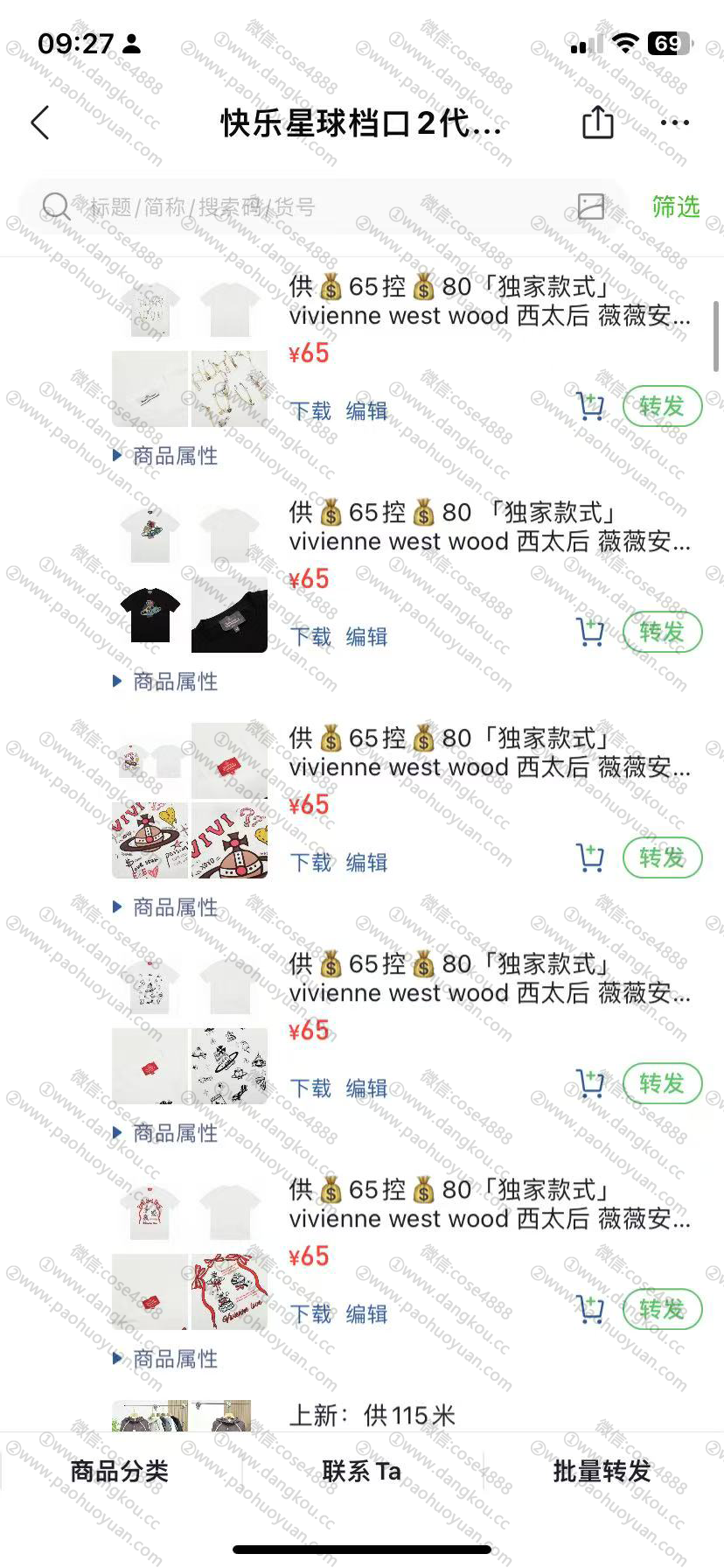Edit the fourth product listing

point(366,1088)
